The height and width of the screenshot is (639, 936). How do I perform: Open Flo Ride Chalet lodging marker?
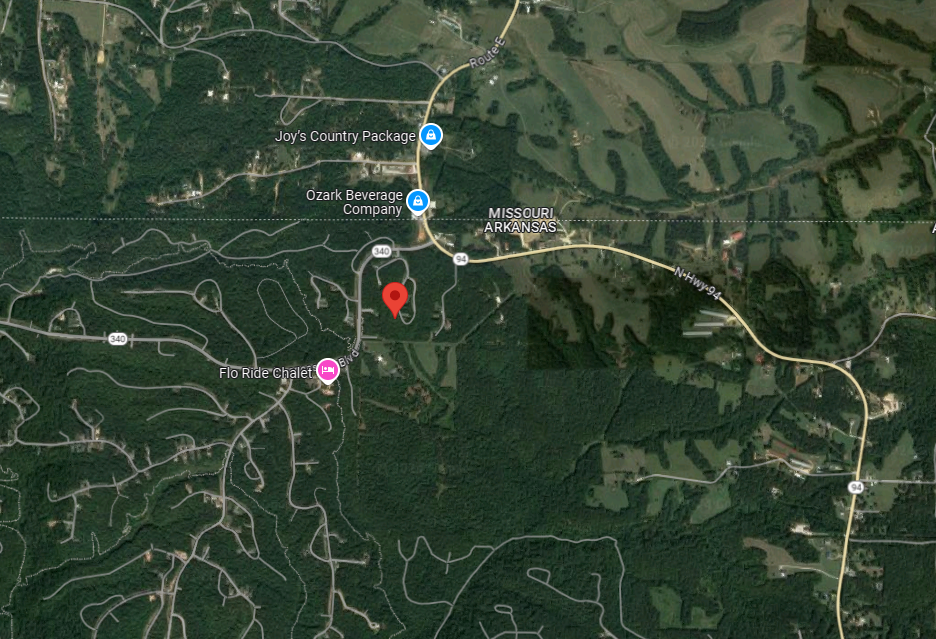(327, 371)
